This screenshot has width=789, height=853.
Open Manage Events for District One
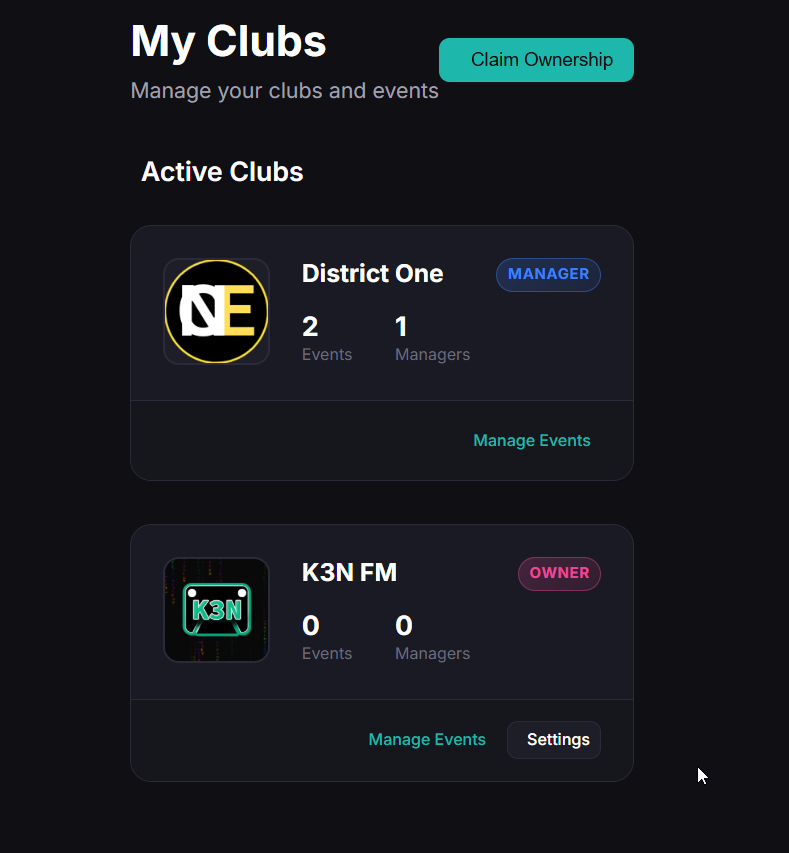[531, 440]
